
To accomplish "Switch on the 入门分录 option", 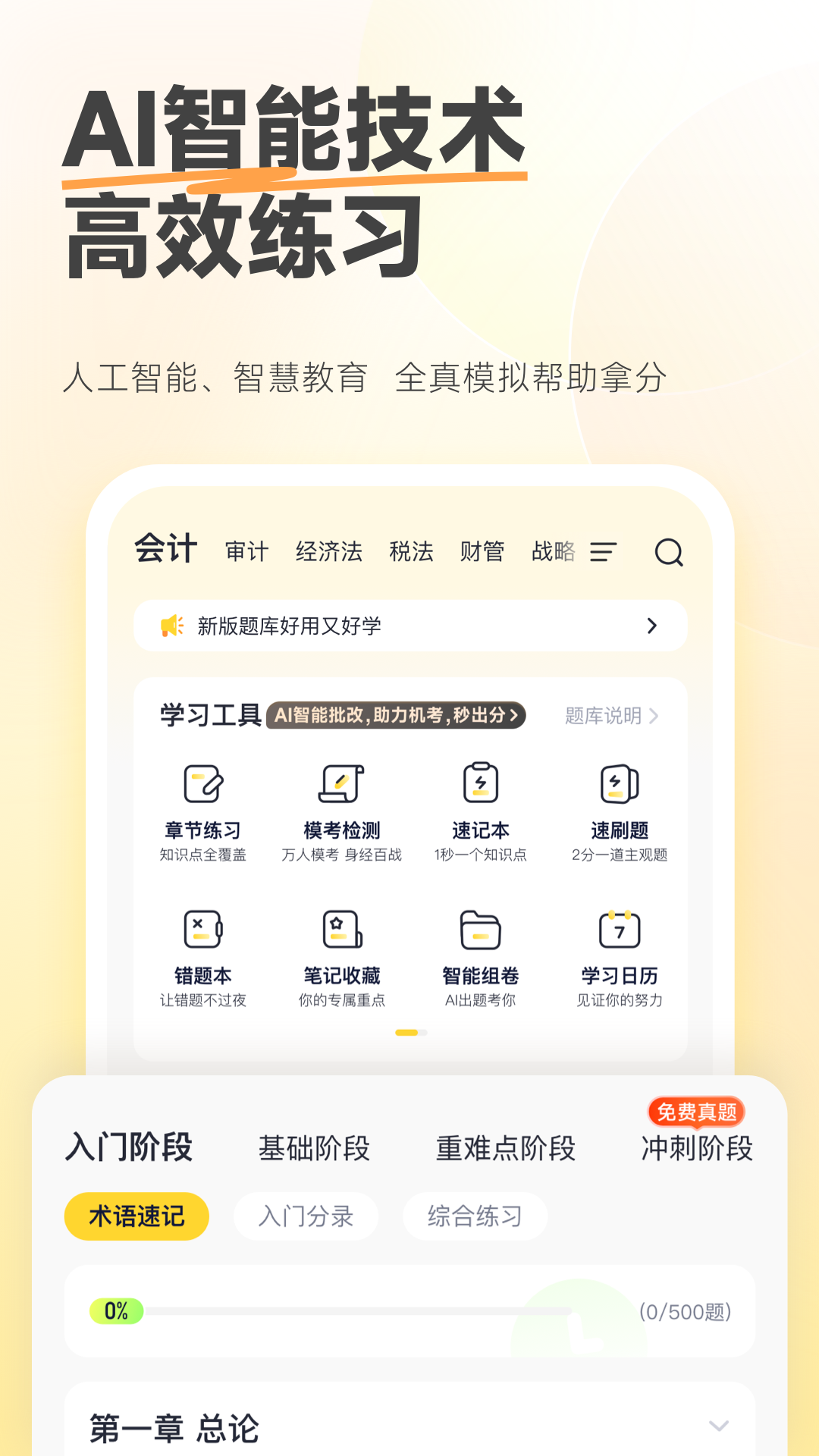I will click(x=306, y=1216).
